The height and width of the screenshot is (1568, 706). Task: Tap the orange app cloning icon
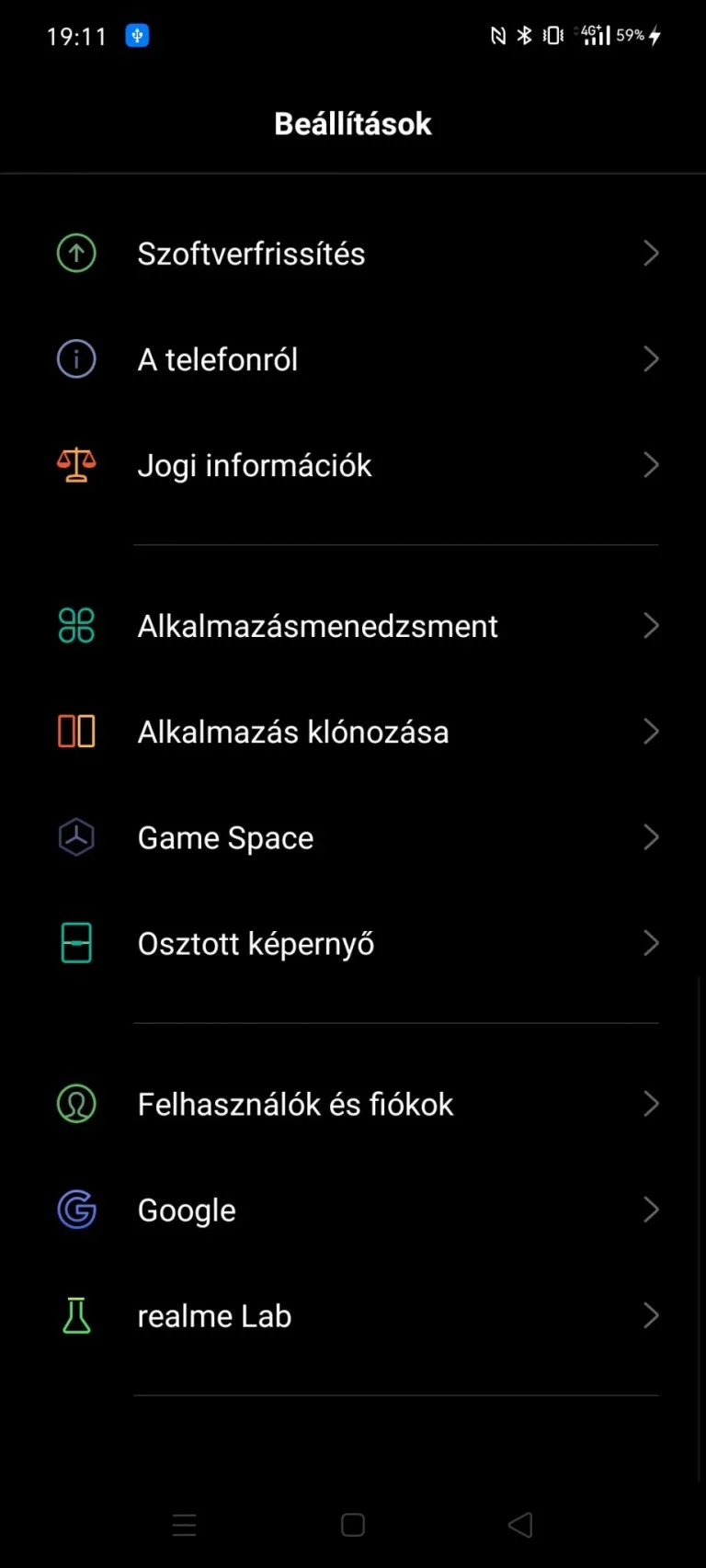coord(75,731)
